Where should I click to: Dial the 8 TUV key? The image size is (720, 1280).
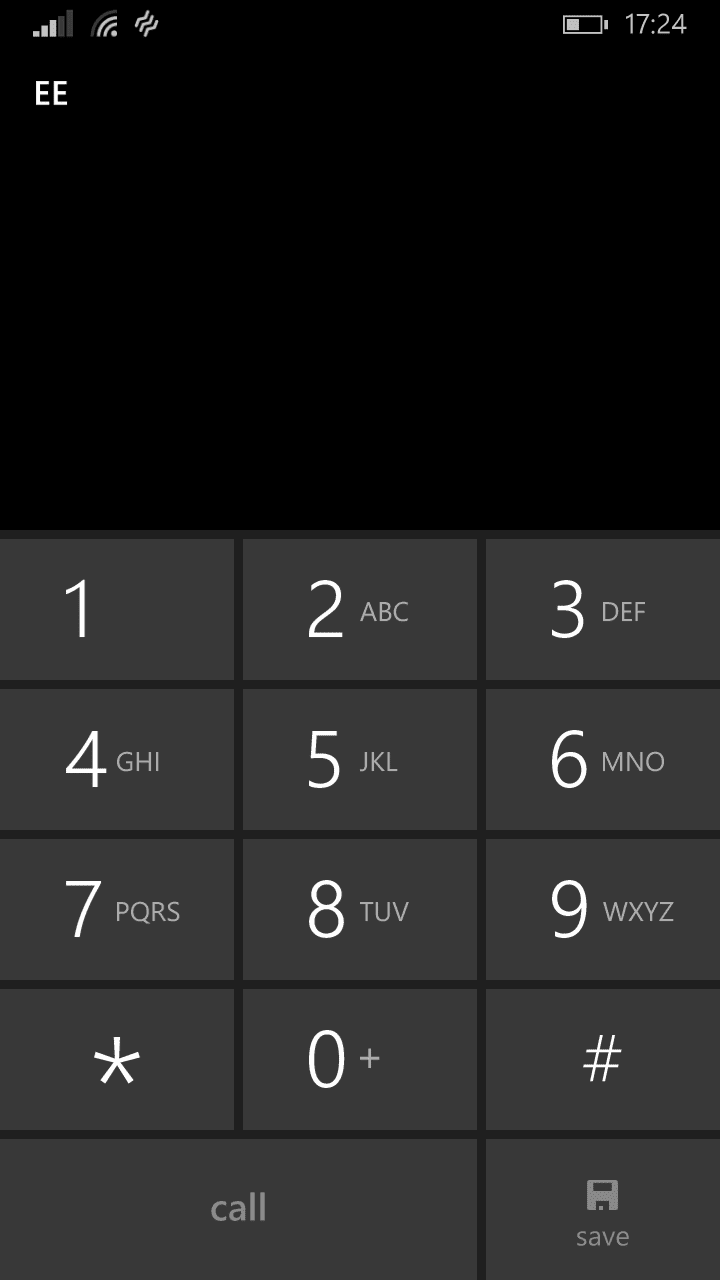click(360, 910)
